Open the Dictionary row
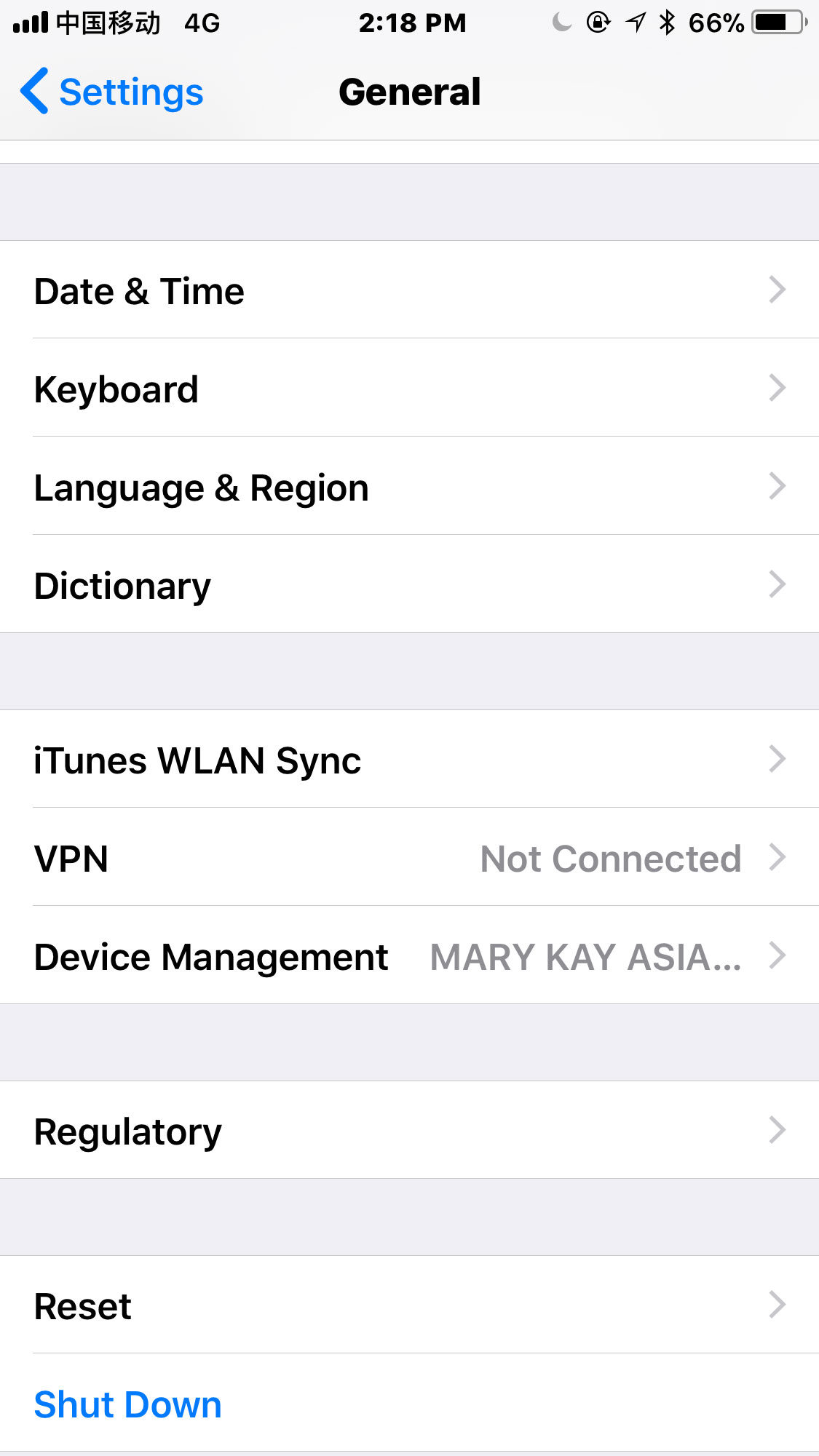Image resolution: width=819 pixels, height=1456 pixels. tap(409, 584)
